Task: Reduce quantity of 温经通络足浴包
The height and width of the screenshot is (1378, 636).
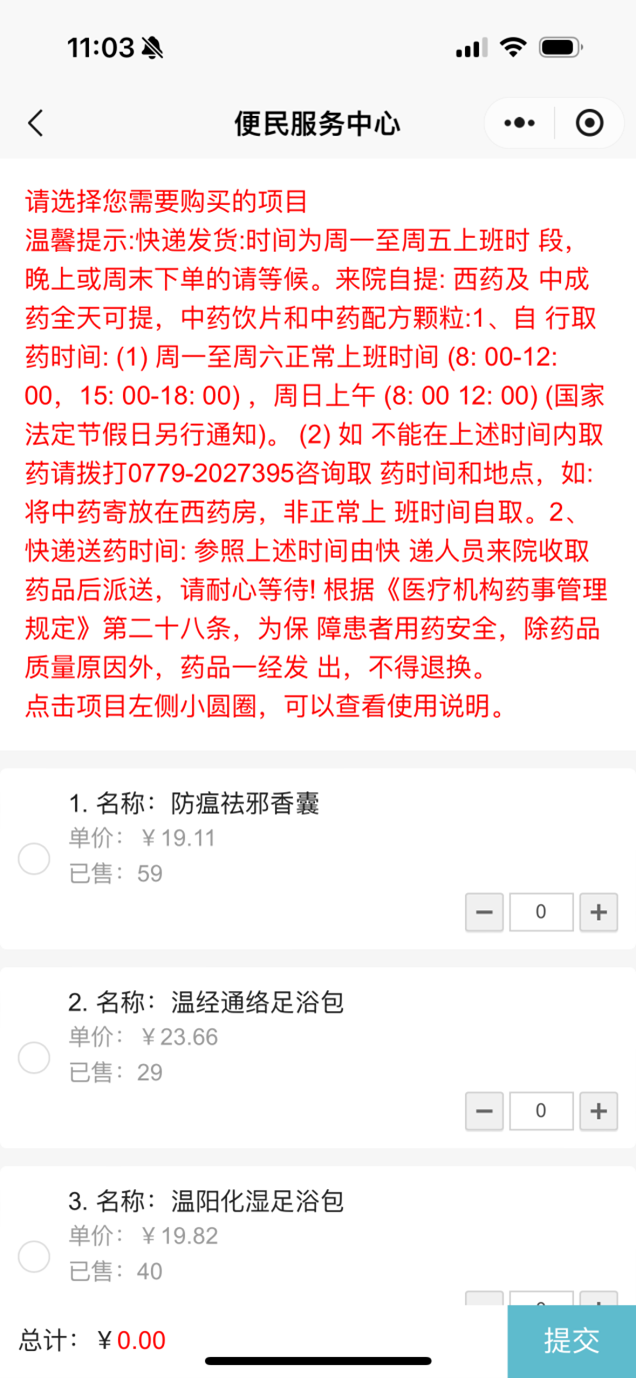Action: (x=484, y=1110)
